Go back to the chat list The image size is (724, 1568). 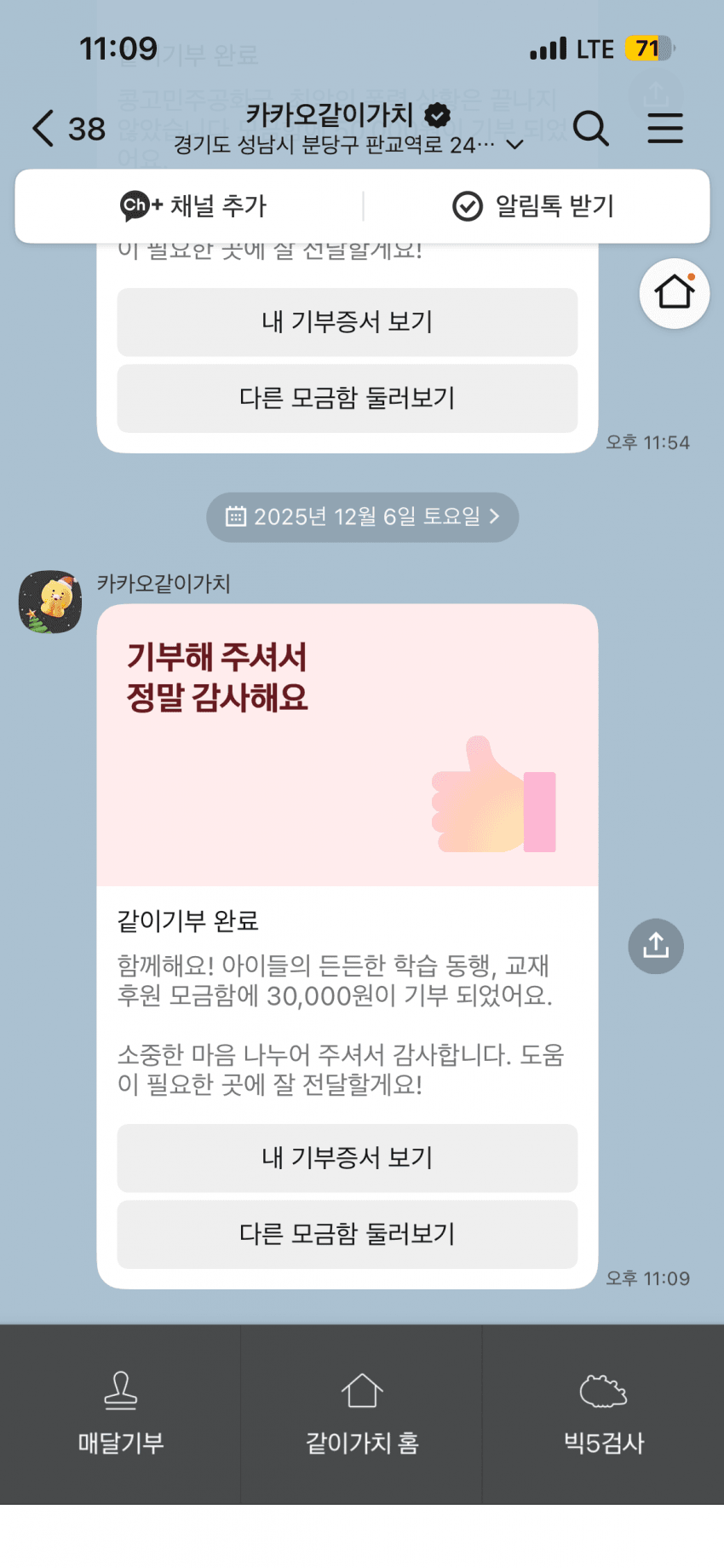tap(44, 129)
